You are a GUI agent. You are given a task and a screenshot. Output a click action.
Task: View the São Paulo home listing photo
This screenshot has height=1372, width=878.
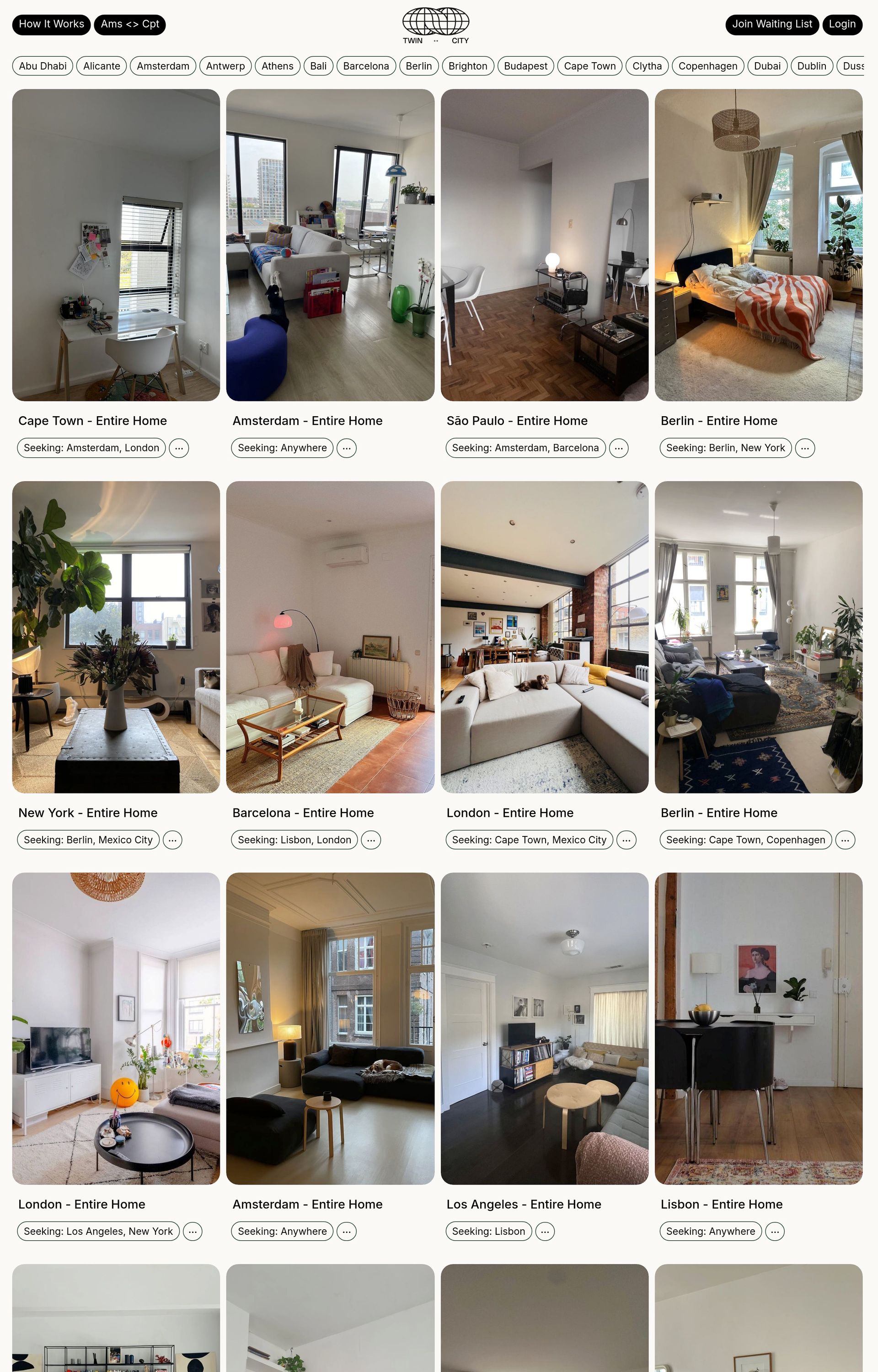click(544, 245)
